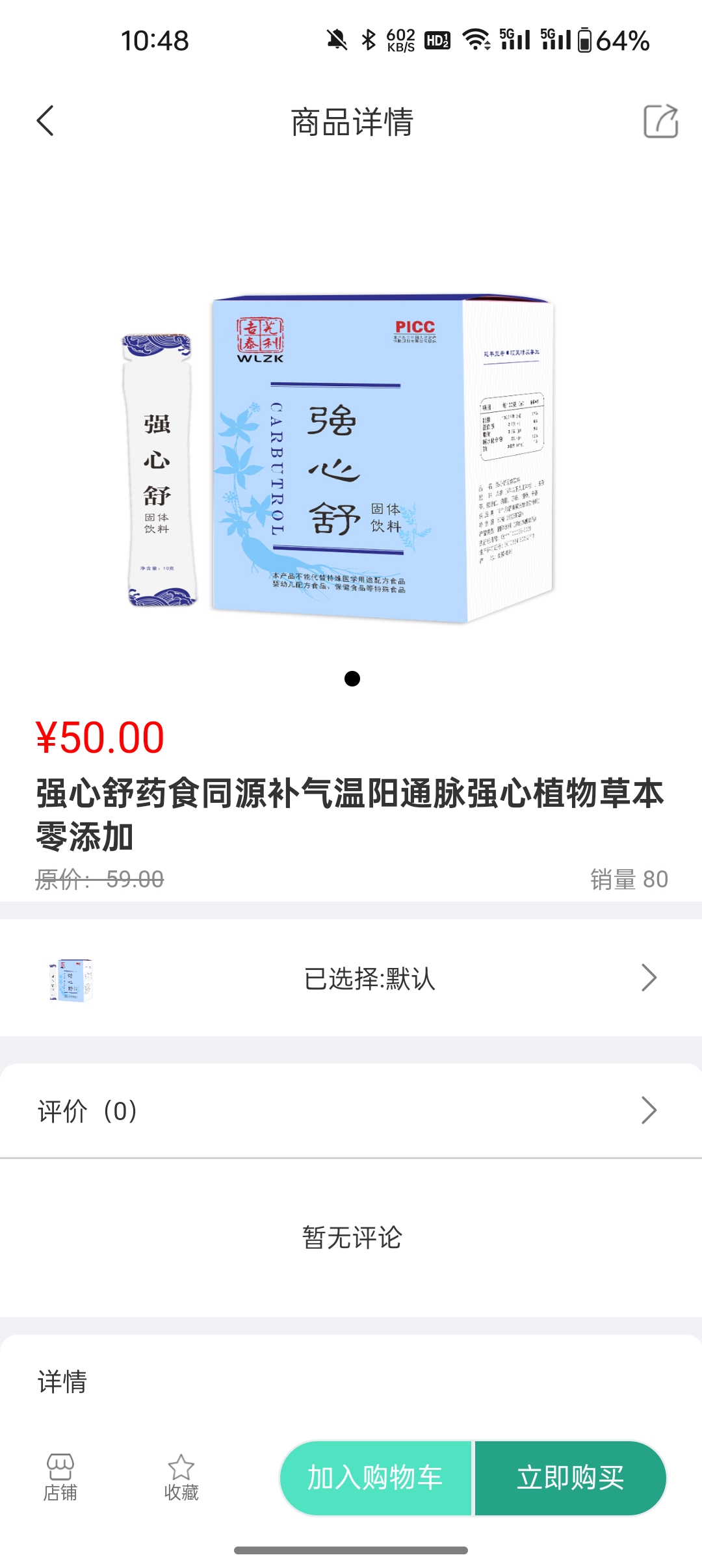
Task: Visit the 店铺 store page
Action: (60, 1478)
